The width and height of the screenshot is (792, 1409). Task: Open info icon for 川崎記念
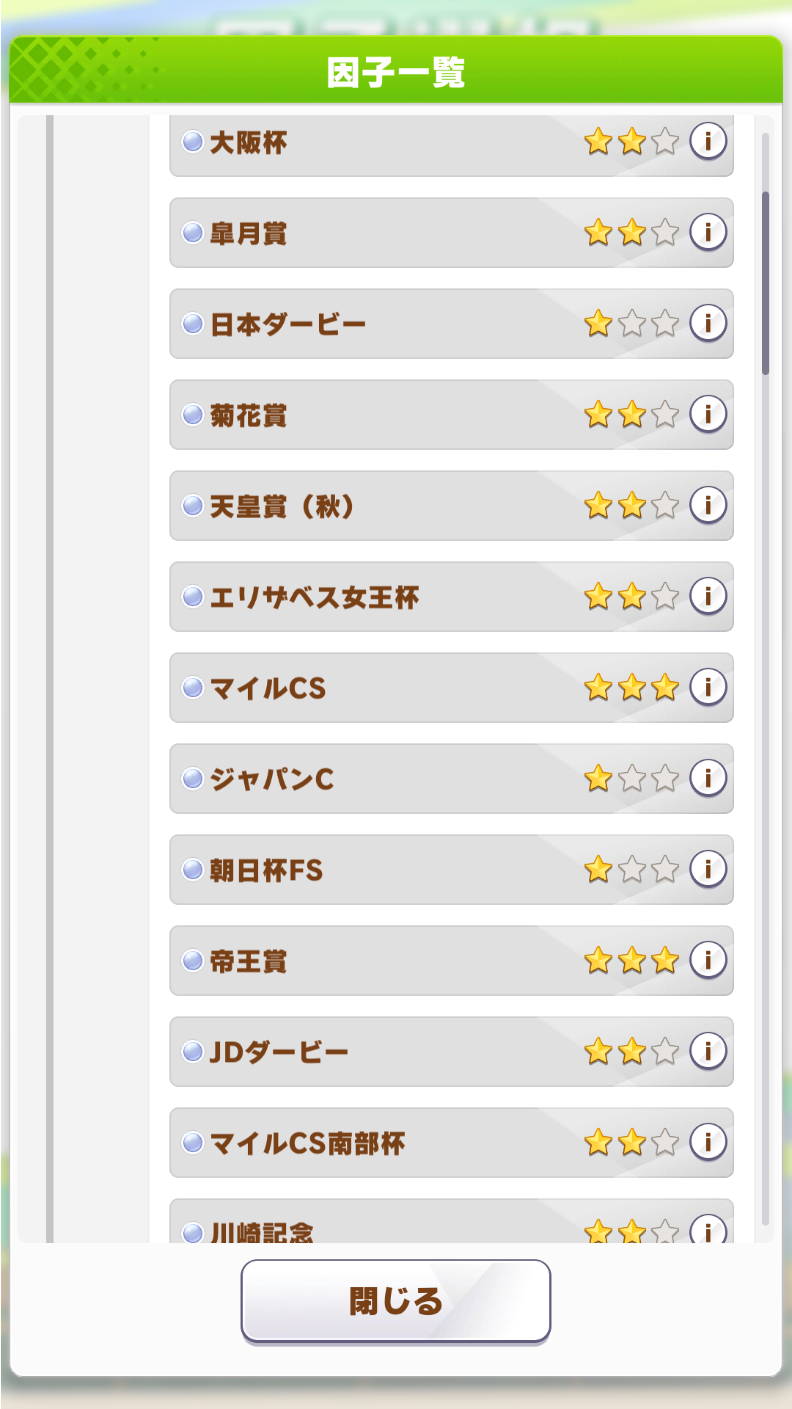pyautogui.click(x=708, y=1229)
